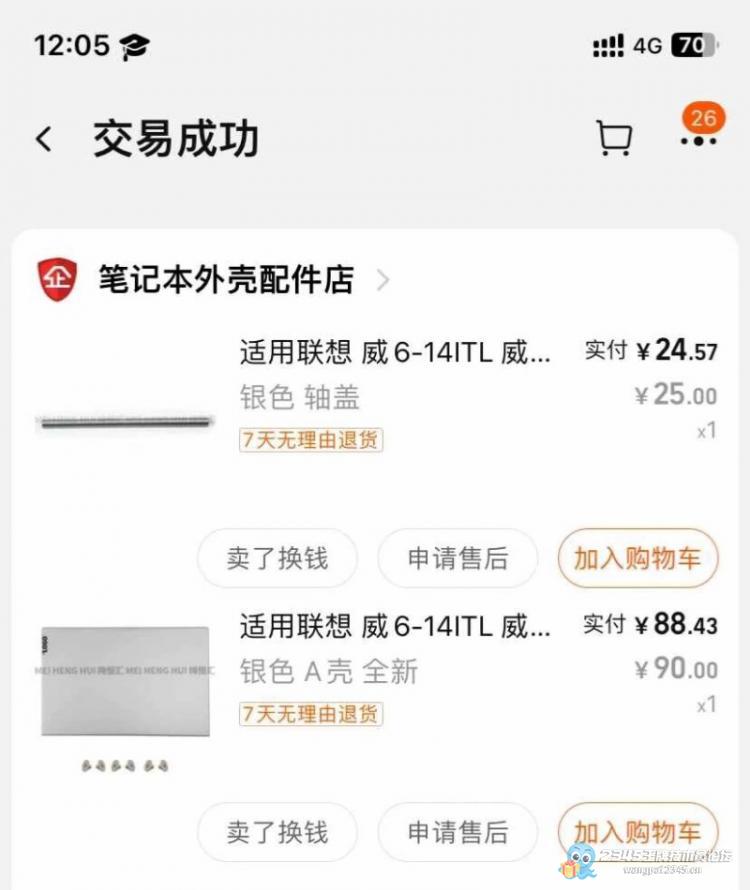Viewport: 750px width, 890px height.
Task: Open the 银色 轴盖 product image
Action: click(125, 420)
